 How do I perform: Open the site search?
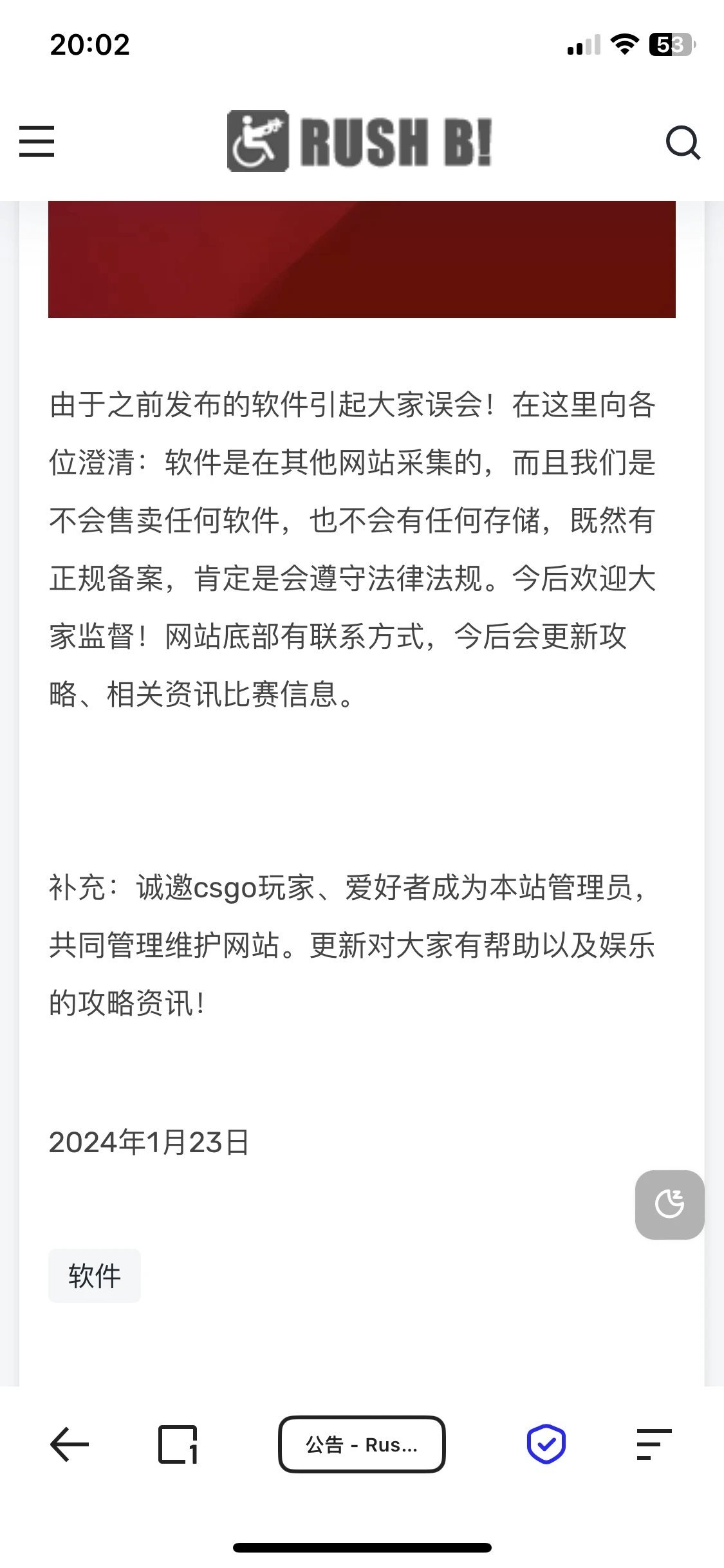pos(682,142)
